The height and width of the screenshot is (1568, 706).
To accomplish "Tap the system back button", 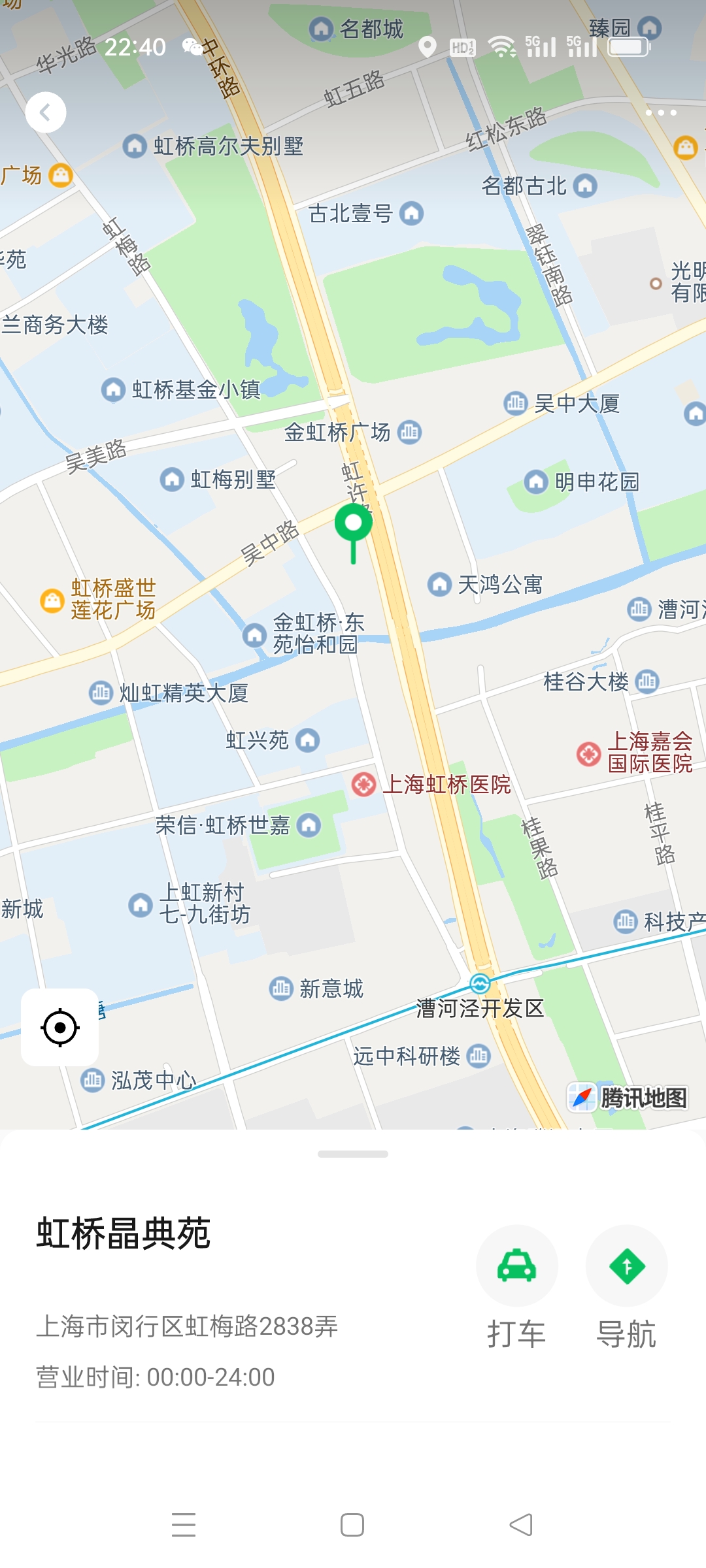I will click(x=521, y=1525).
